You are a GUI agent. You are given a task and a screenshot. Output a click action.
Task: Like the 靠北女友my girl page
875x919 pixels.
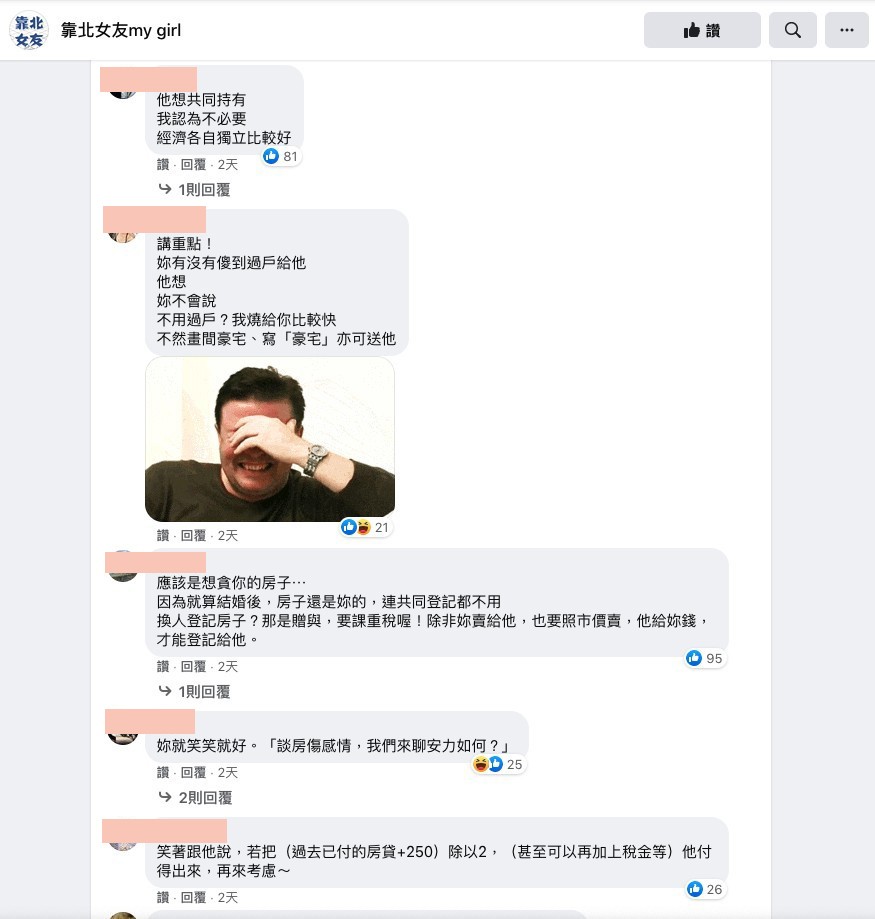[702, 30]
